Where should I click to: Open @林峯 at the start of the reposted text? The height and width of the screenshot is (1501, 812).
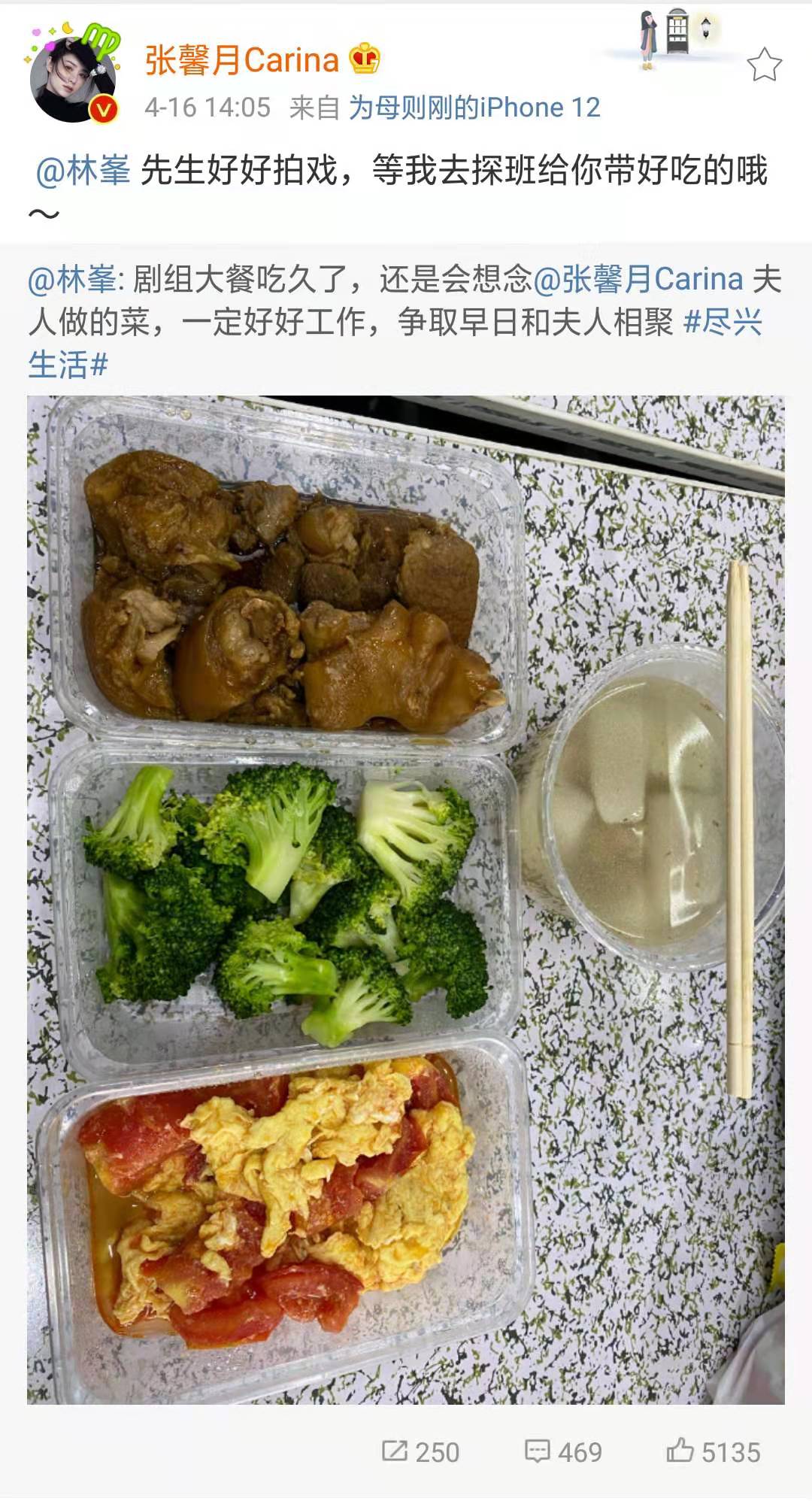pyautogui.click(x=71, y=280)
